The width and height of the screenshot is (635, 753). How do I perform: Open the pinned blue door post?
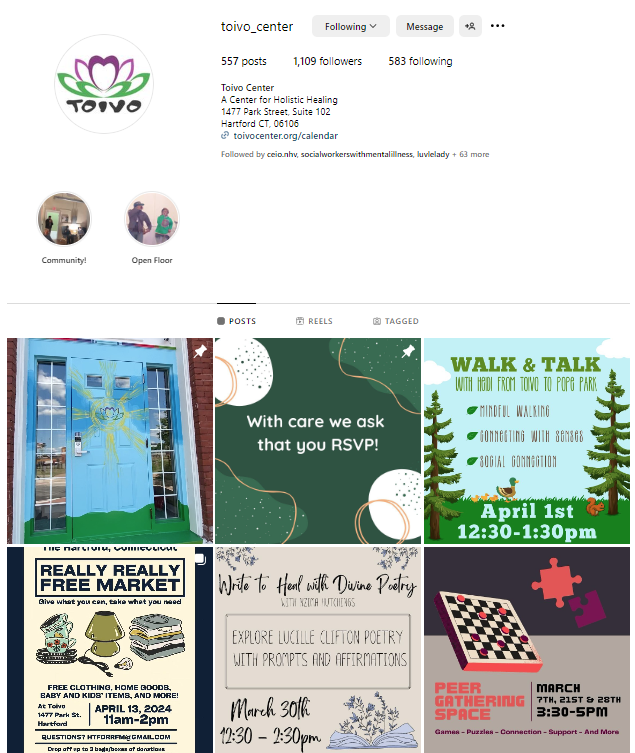click(x=110, y=440)
